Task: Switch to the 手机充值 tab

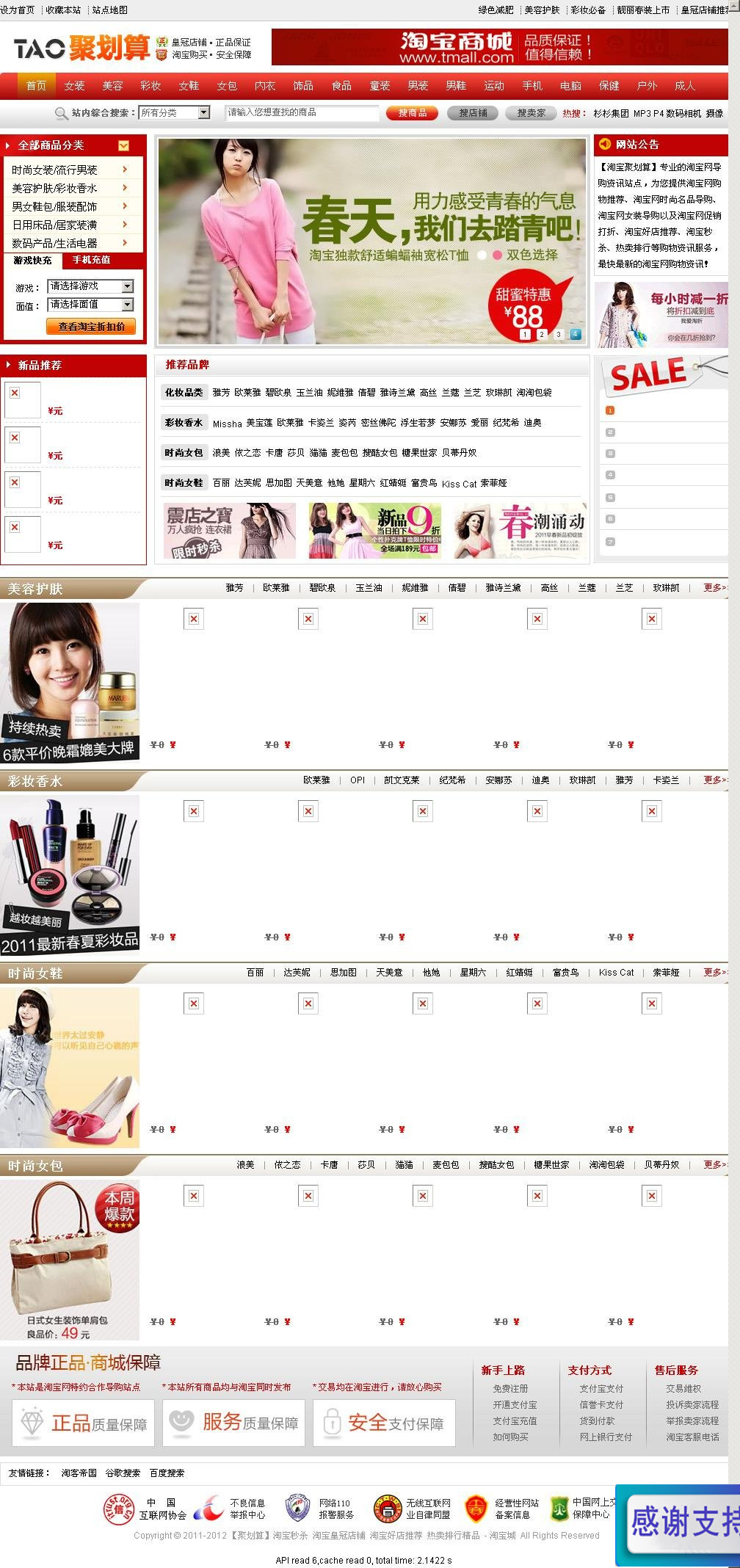Action: 92,260
